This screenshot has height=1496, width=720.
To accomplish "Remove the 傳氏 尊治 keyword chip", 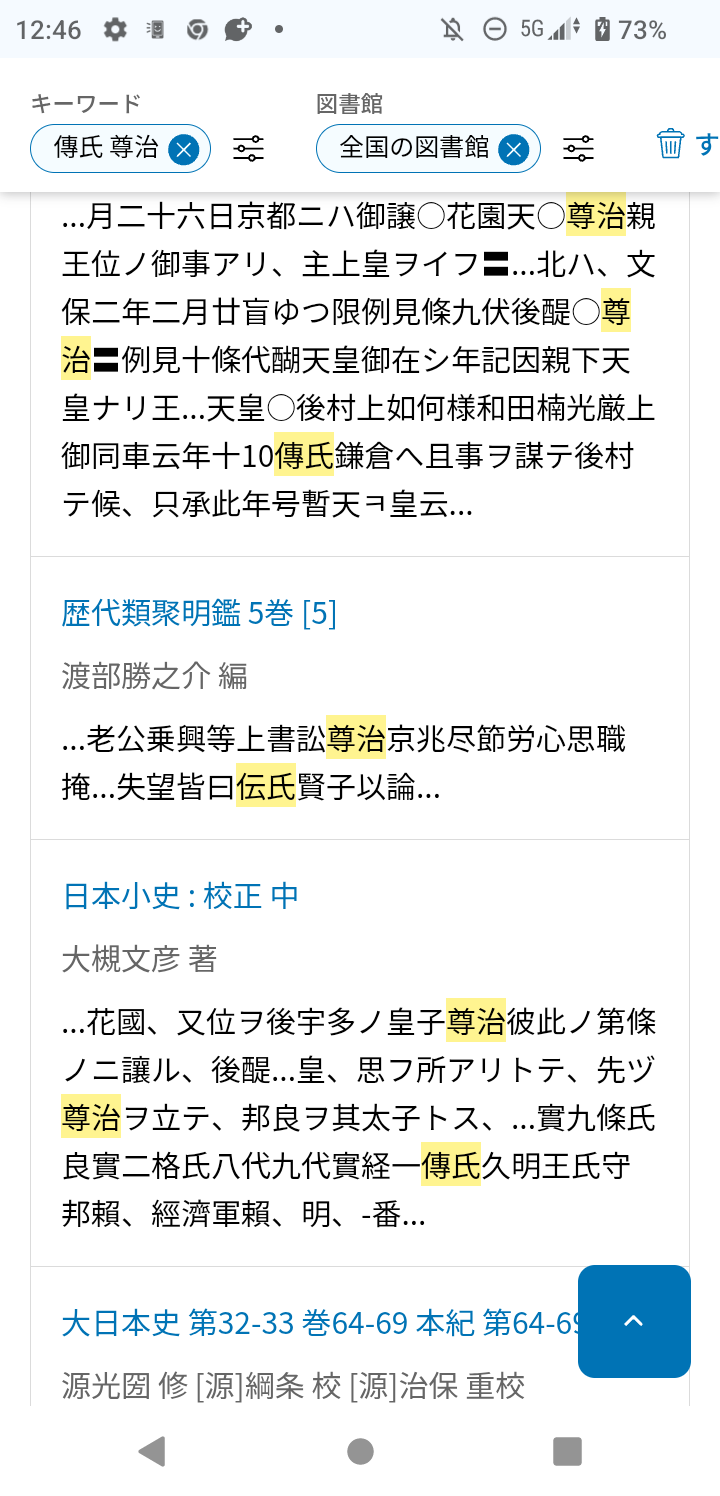I will [x=183, y=149].
